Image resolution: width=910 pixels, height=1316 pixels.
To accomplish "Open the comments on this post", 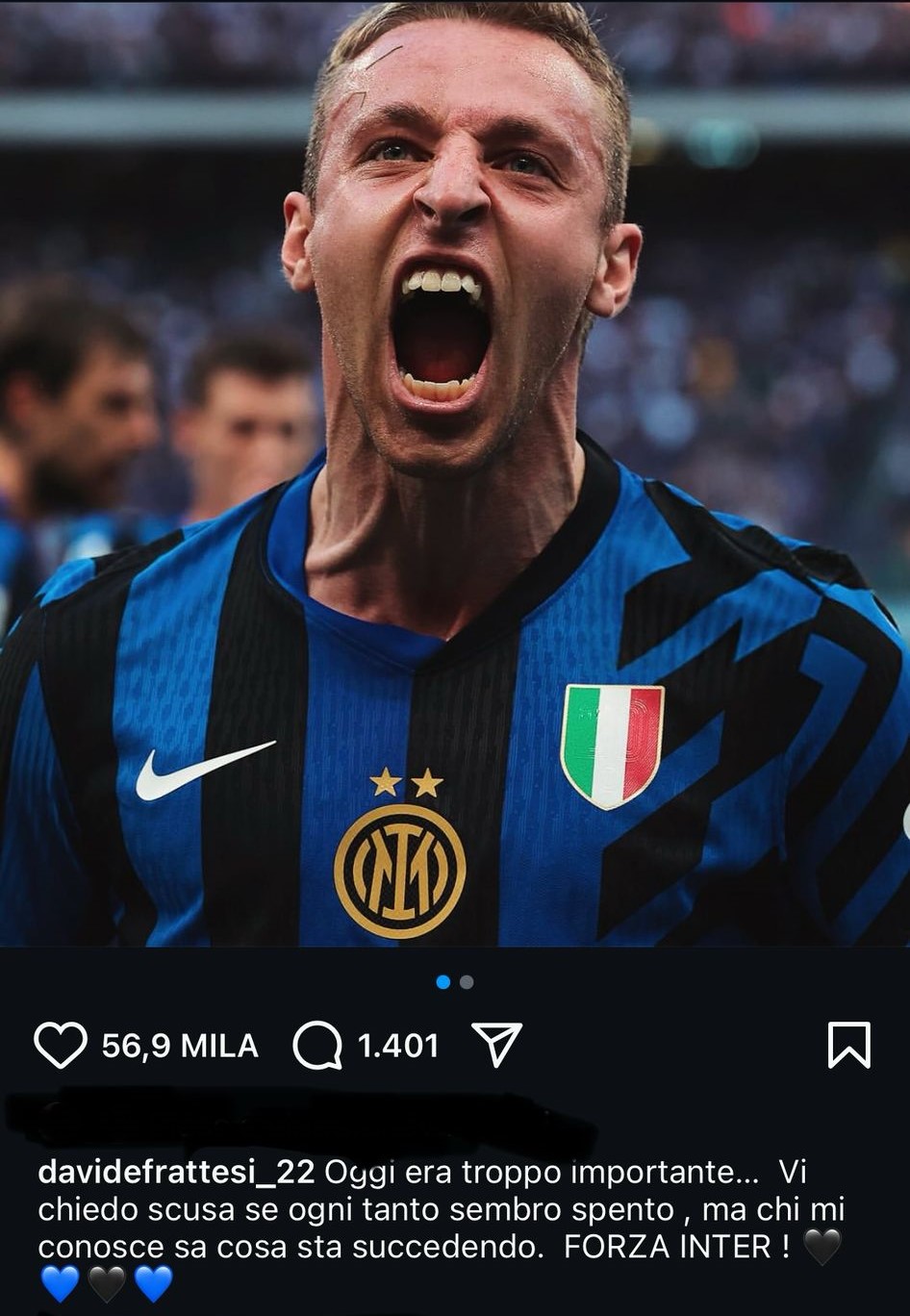I will click(x=317, y=1046).
